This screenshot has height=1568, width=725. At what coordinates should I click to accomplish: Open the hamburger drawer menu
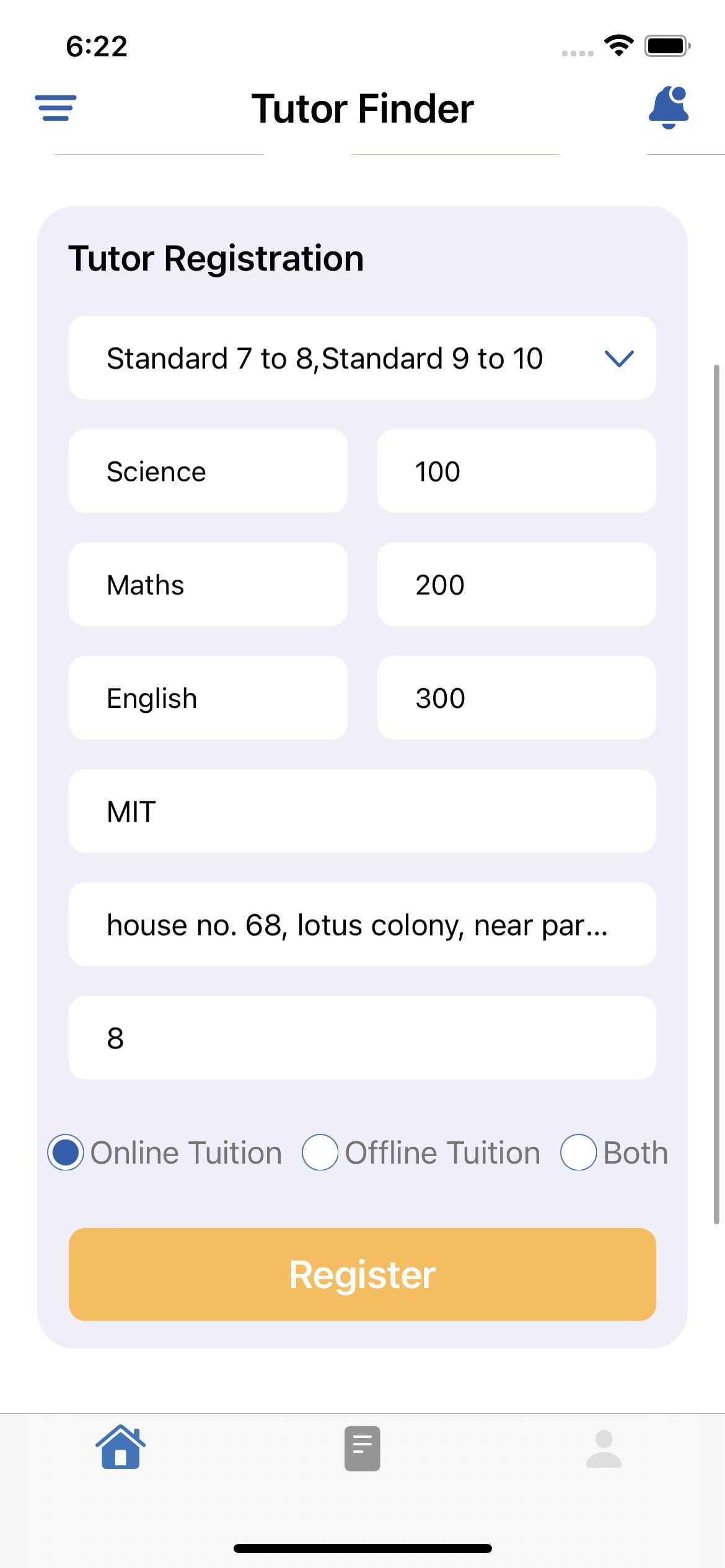tap(56, 108)
